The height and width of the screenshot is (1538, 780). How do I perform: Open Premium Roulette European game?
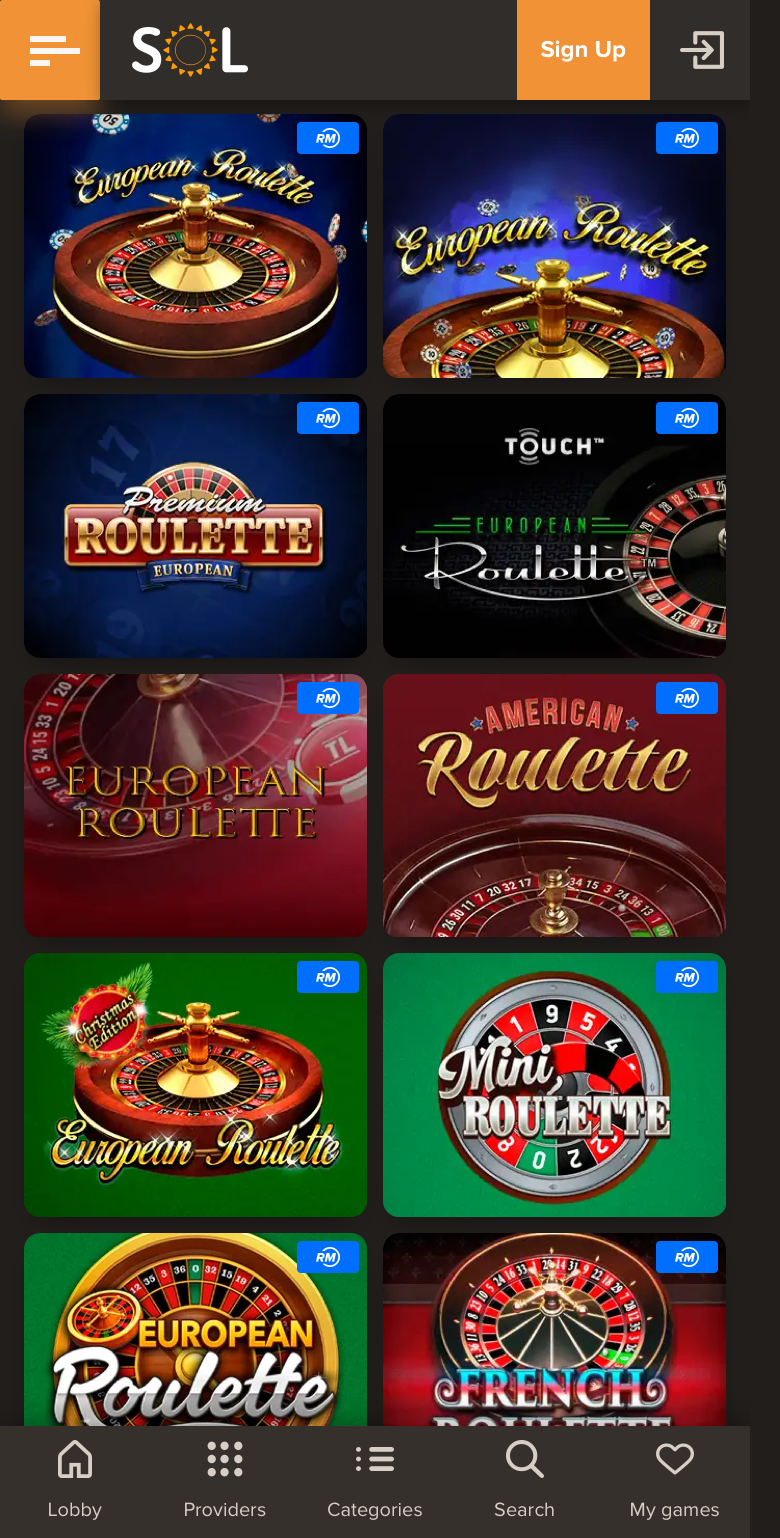195,526
